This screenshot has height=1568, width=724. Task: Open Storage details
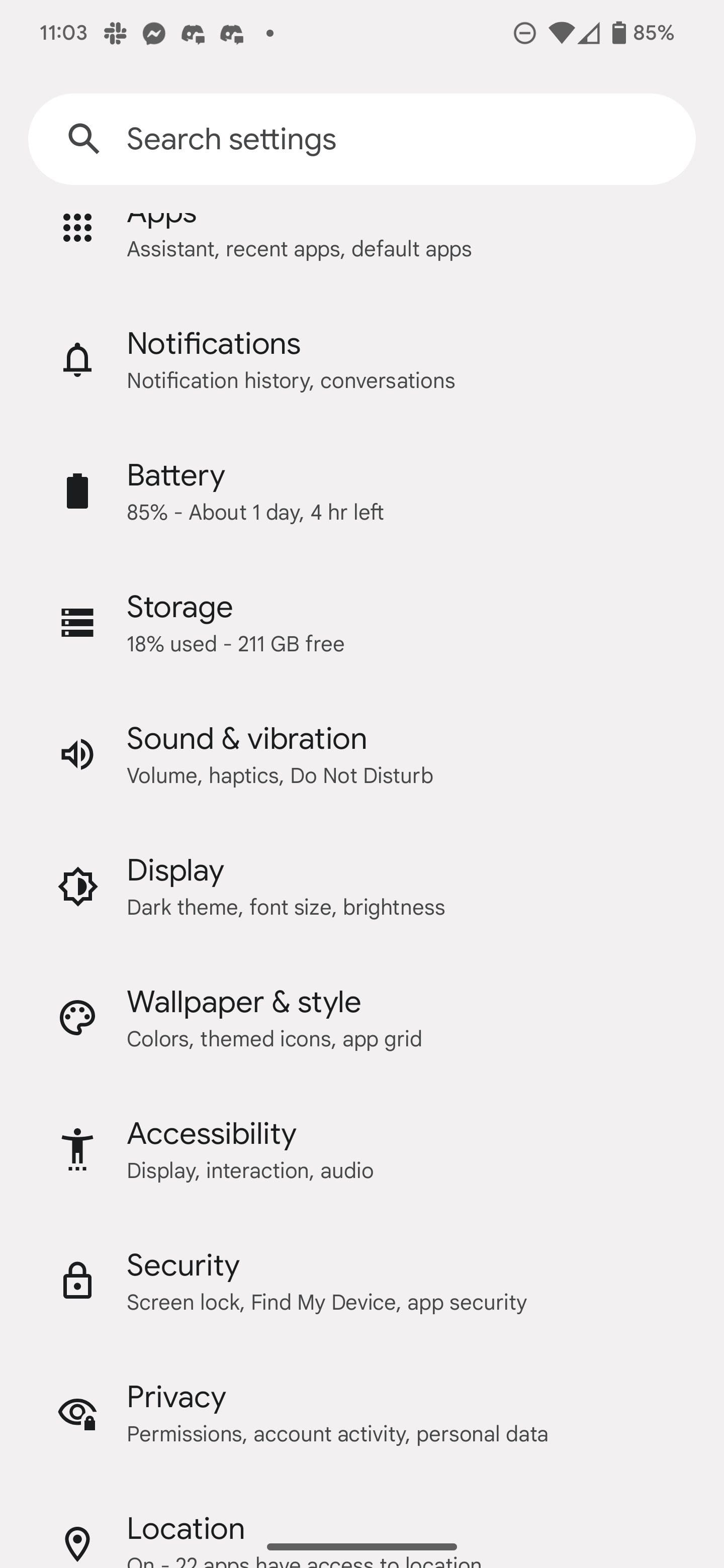point(235,623)
